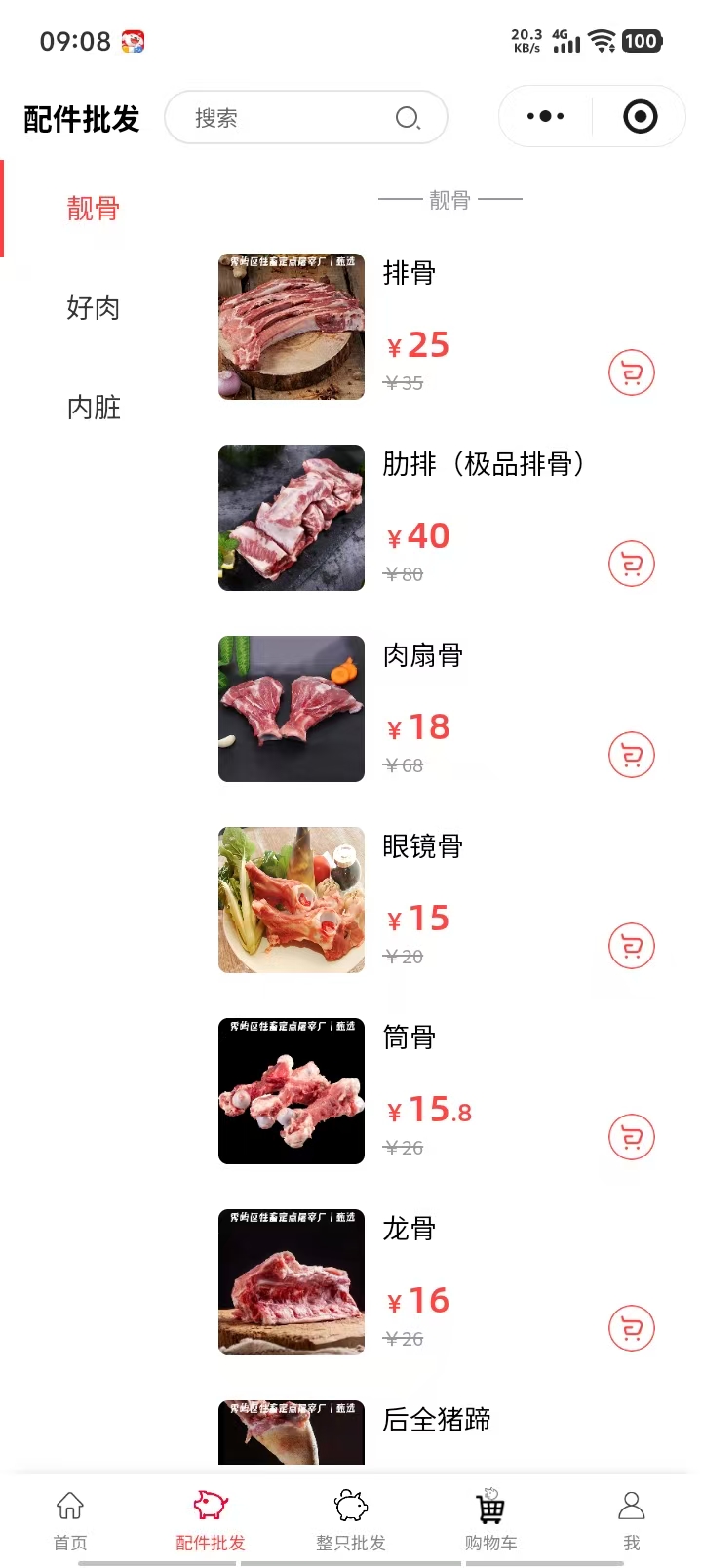Add 眼镜骨 to the cart

pos(631,946)
